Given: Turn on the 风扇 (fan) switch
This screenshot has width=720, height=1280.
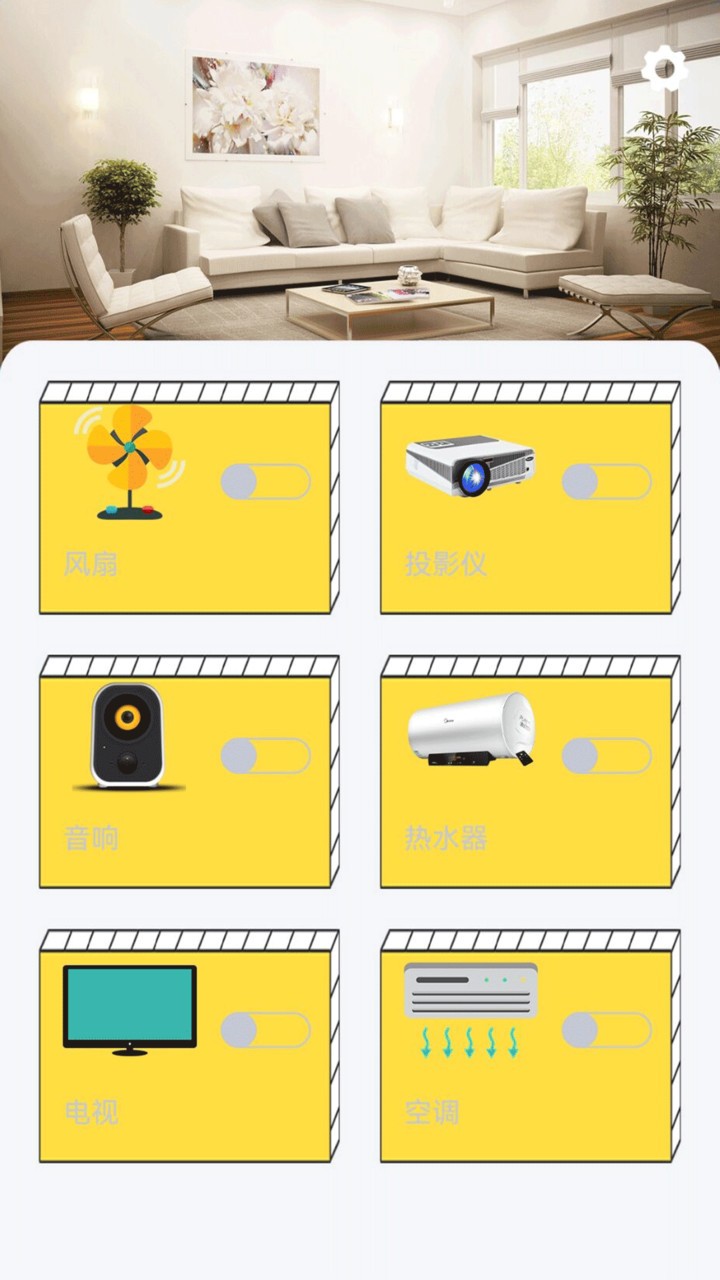Looking at the screenshot, I should coord(266,482).
